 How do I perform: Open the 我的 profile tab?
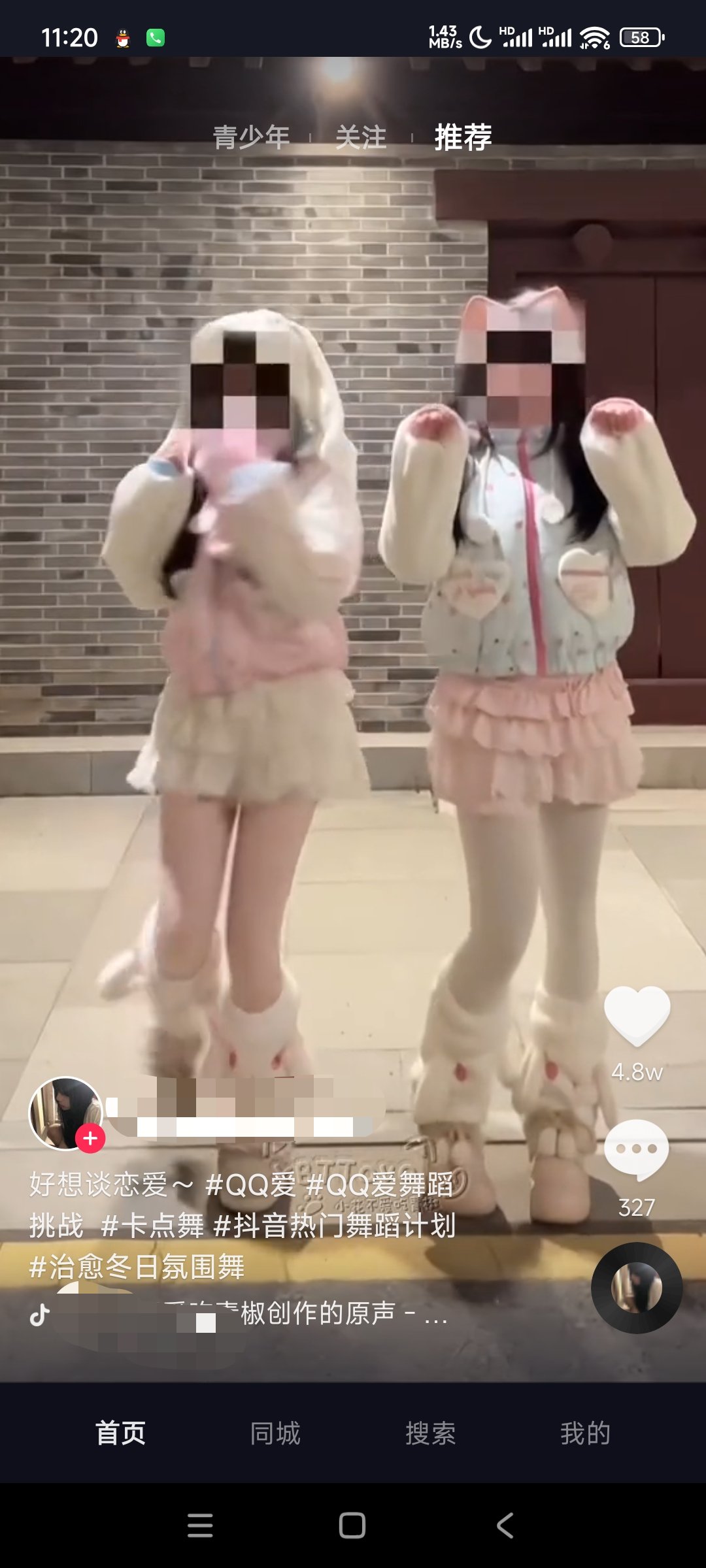click(585, 1433)
